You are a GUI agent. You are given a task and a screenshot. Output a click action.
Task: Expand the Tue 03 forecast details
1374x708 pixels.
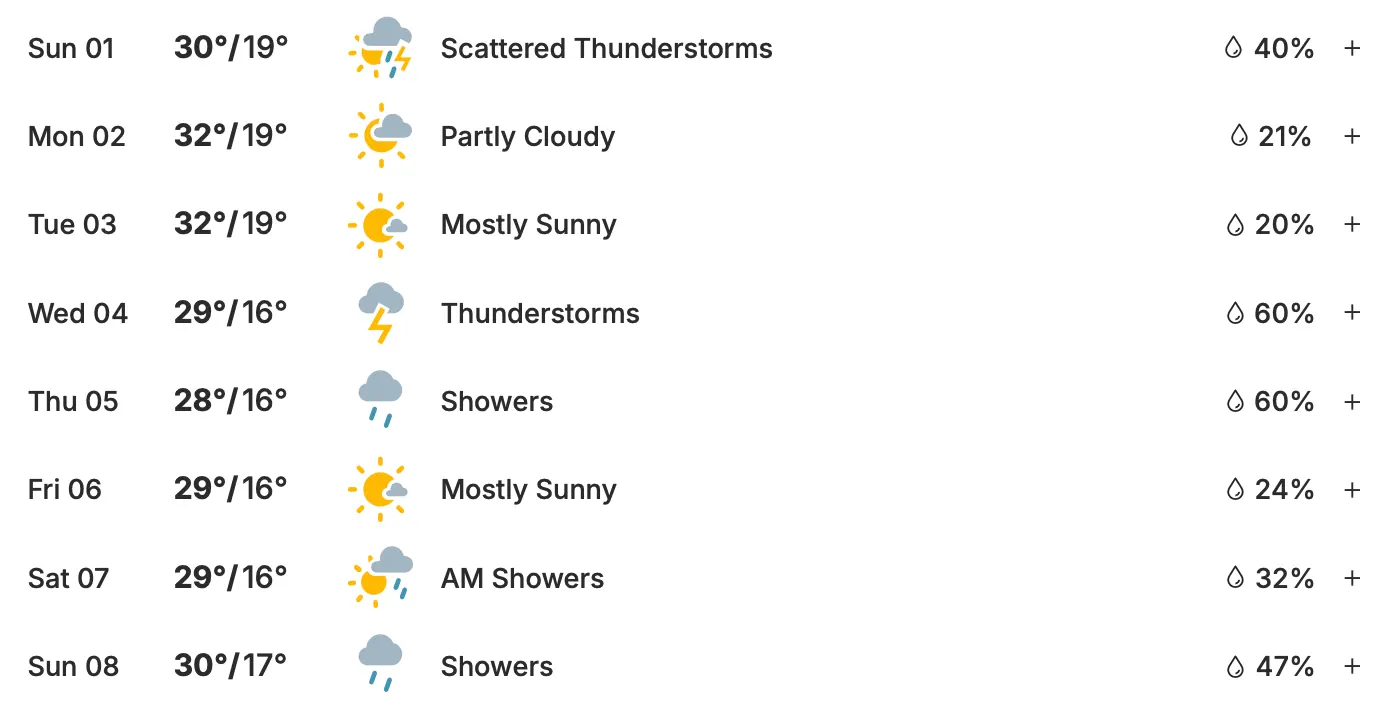[1352, 224]
